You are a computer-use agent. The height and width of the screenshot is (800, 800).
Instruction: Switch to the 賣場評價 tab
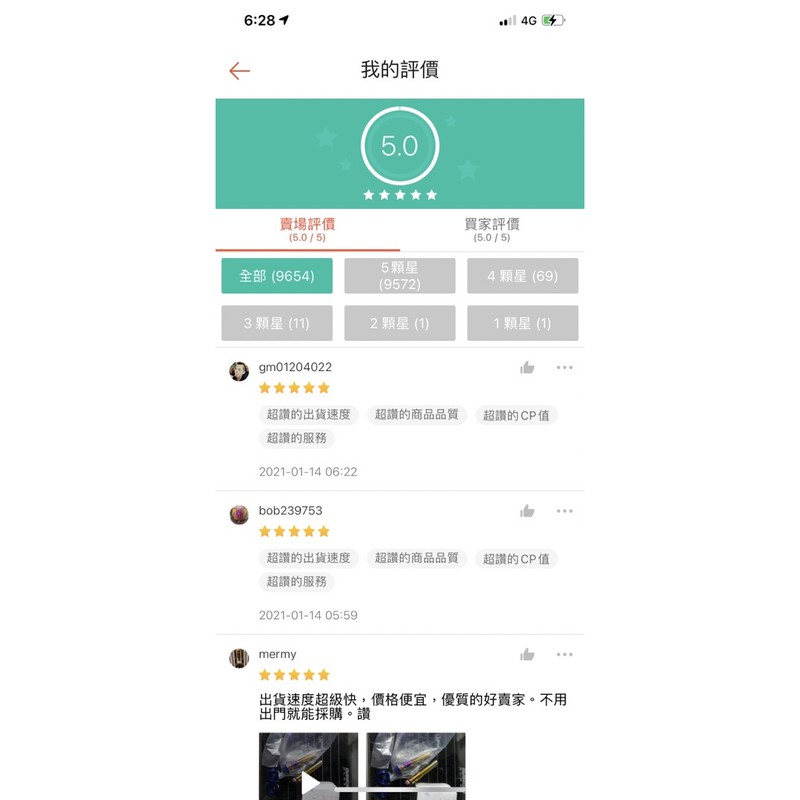(x=307, y=229)
